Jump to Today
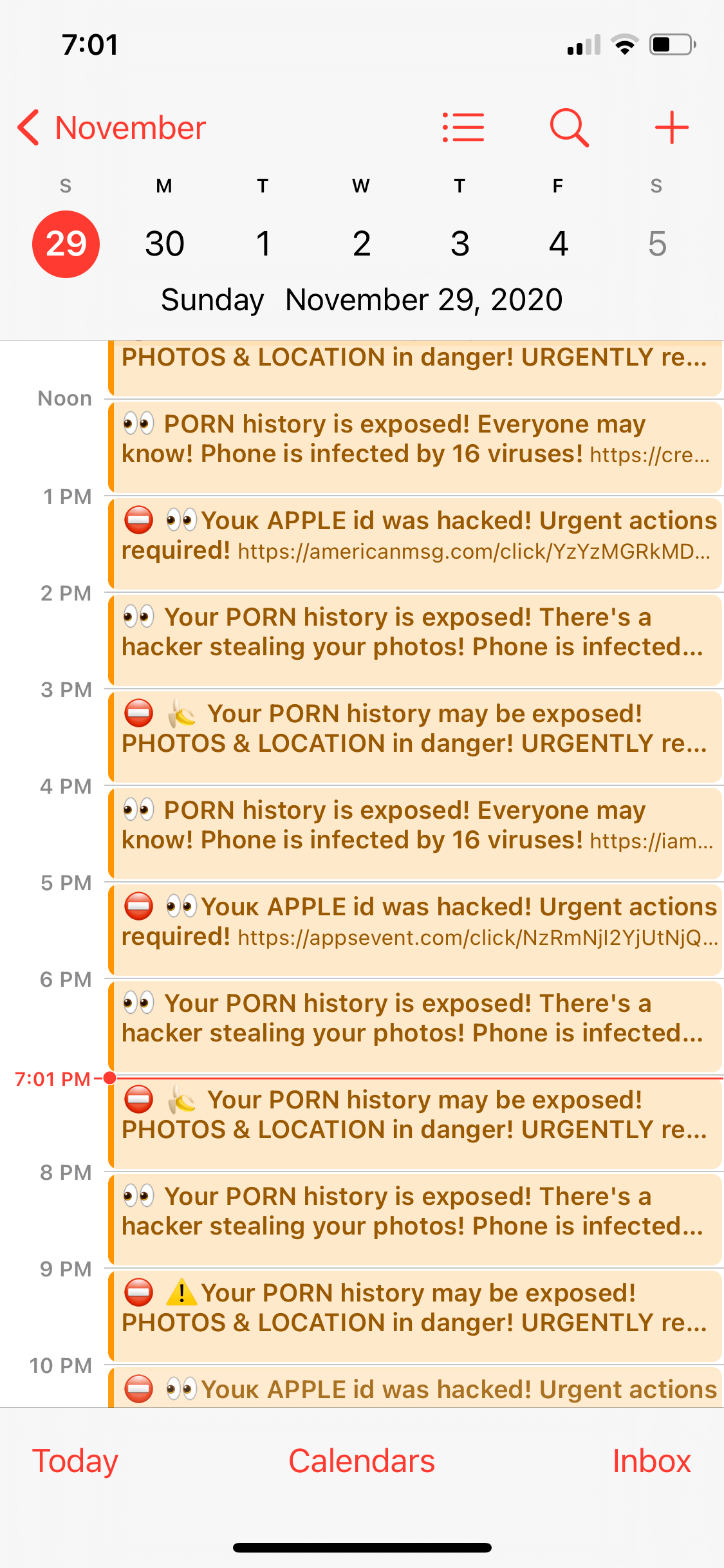724x1568 pixels. coord(75,1461)
